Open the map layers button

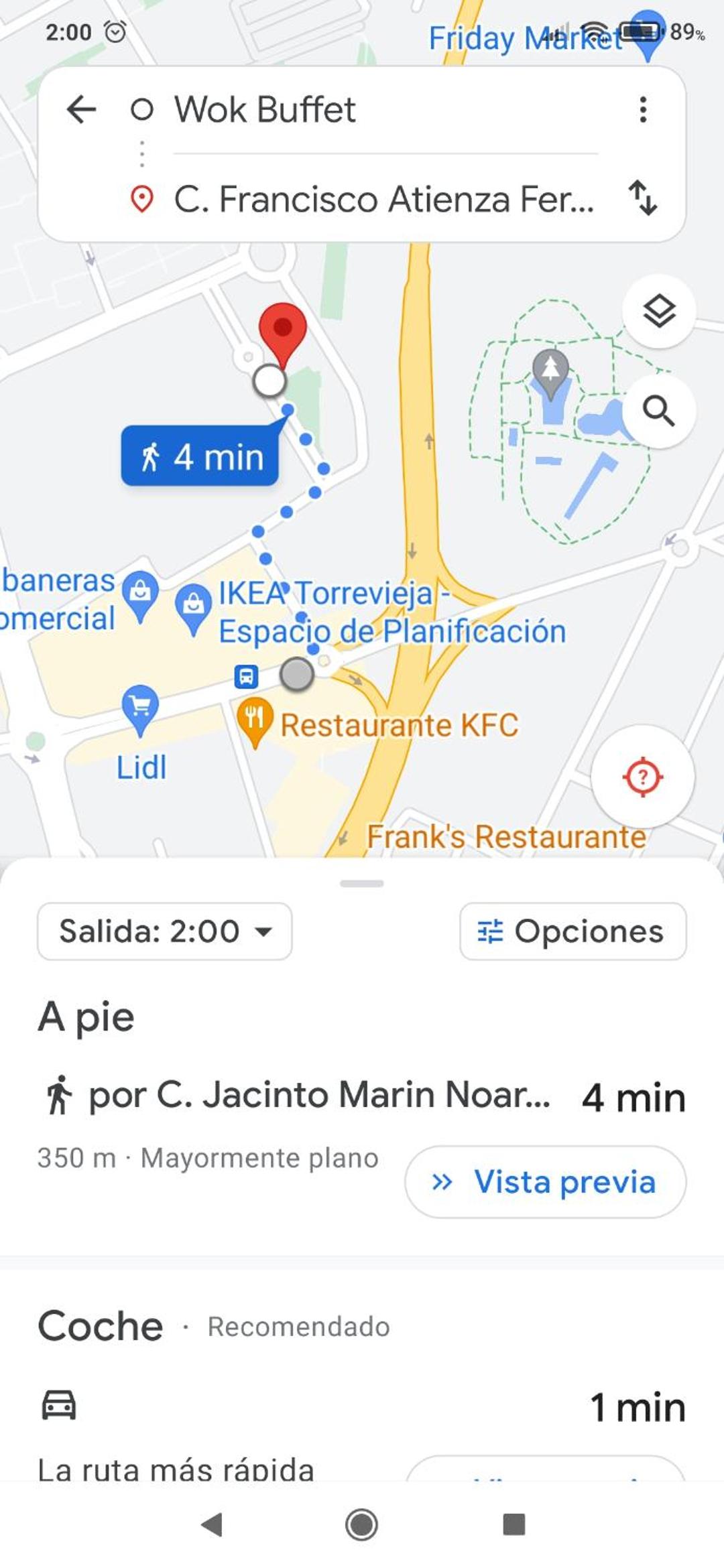[x=659, y=311]
